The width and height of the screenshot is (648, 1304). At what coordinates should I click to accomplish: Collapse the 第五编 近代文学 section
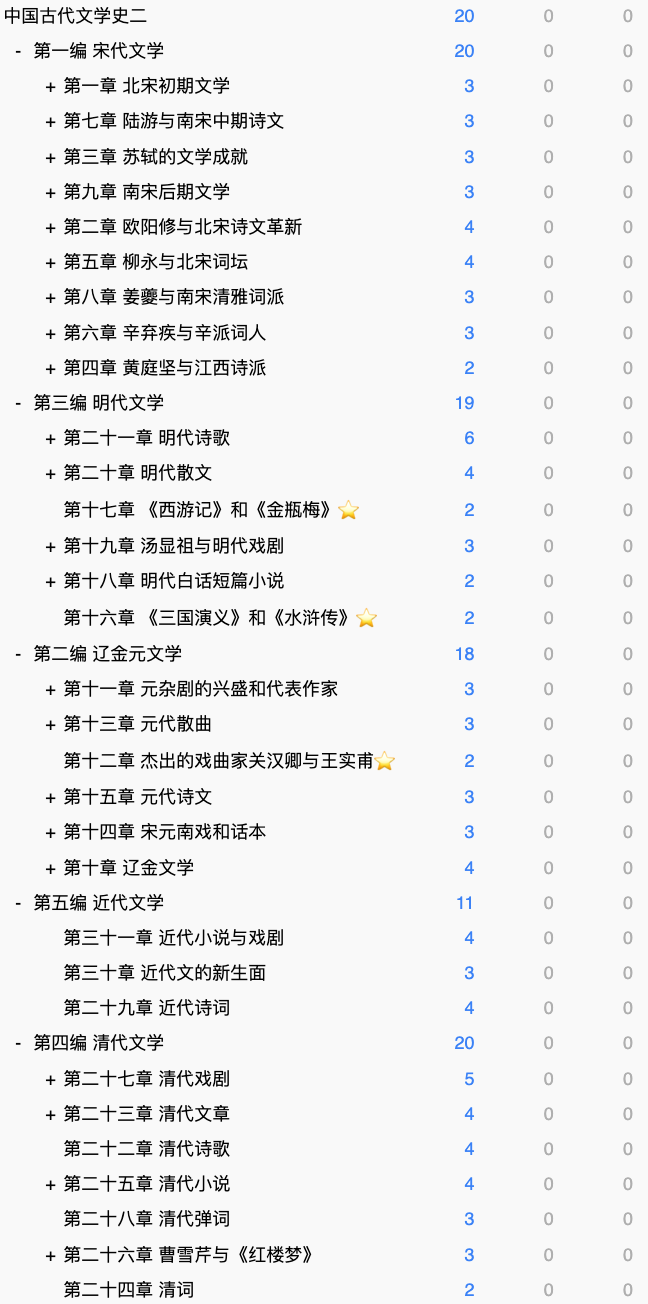pos(18,903)
